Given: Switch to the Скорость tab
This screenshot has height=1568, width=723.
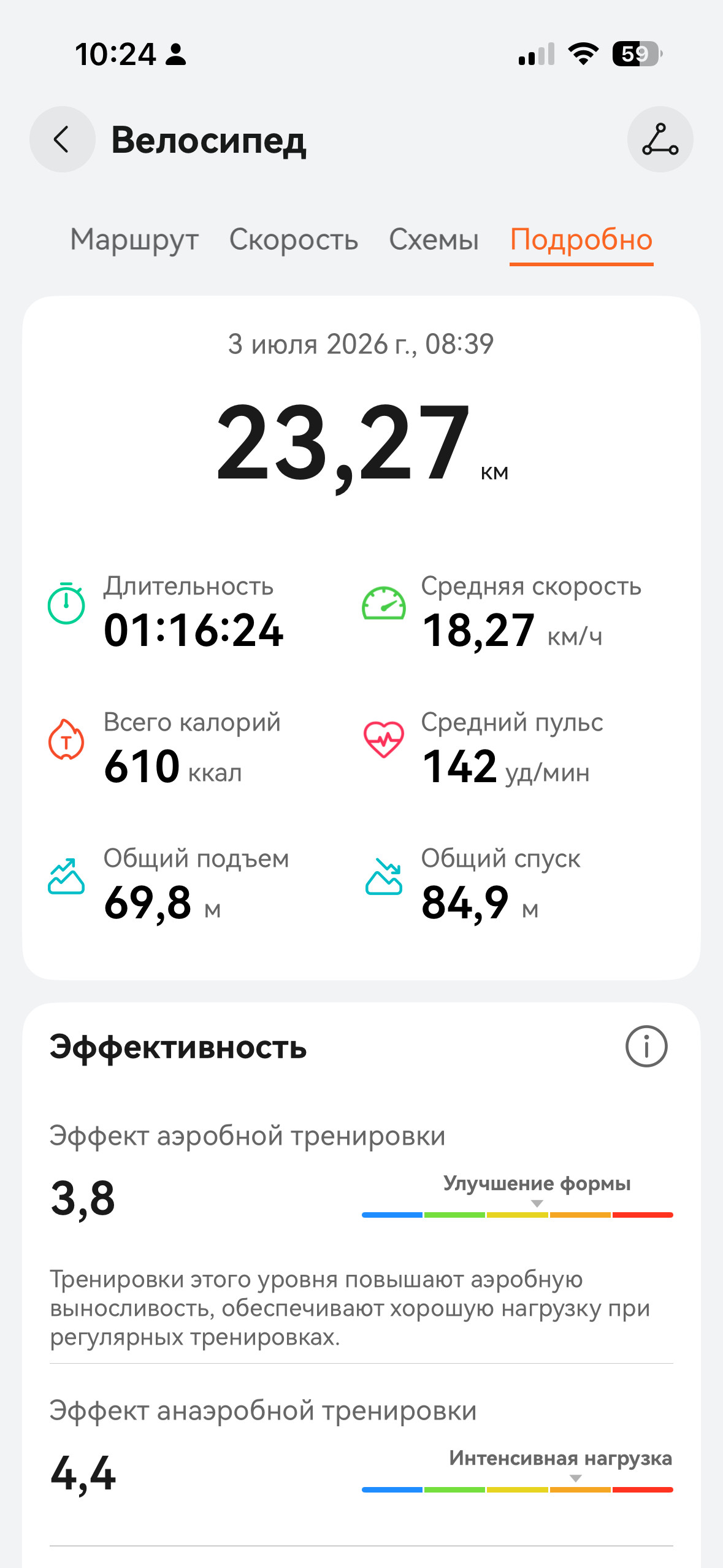Looking at the screenshot, I should tap(294, 240).
